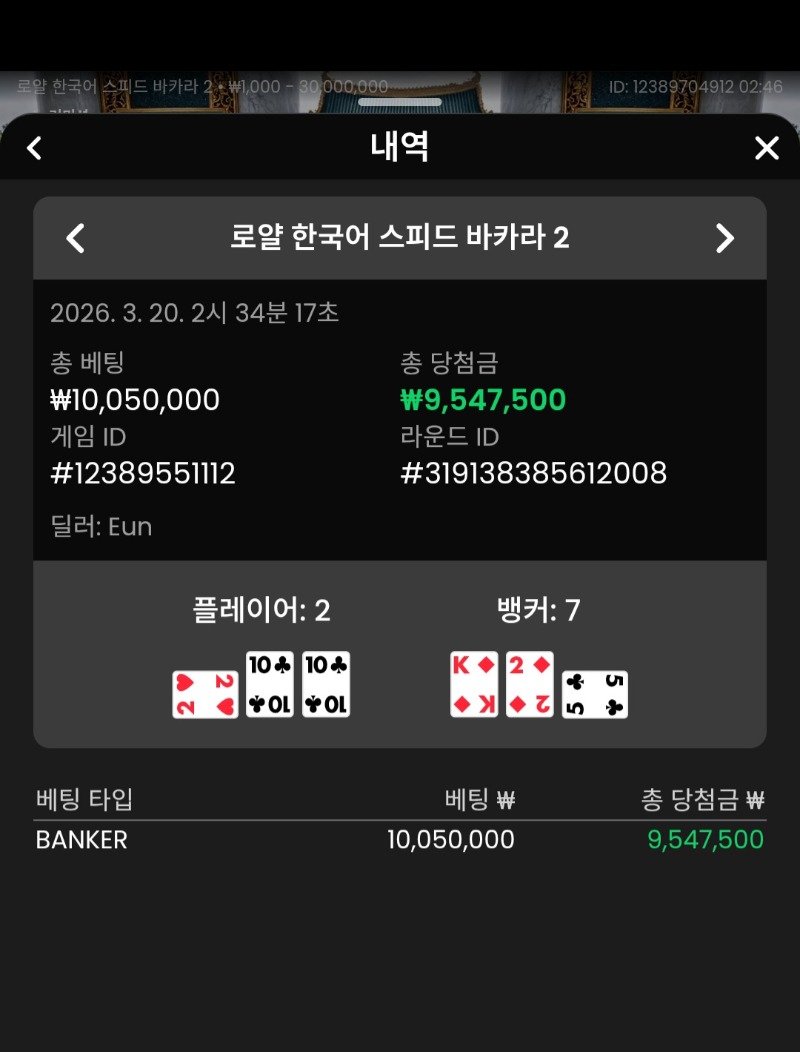Image resolution: width=800 pixels, height=1052 pixels.
Task: Close the 내역 panel
Action: [x=766, y=148]
